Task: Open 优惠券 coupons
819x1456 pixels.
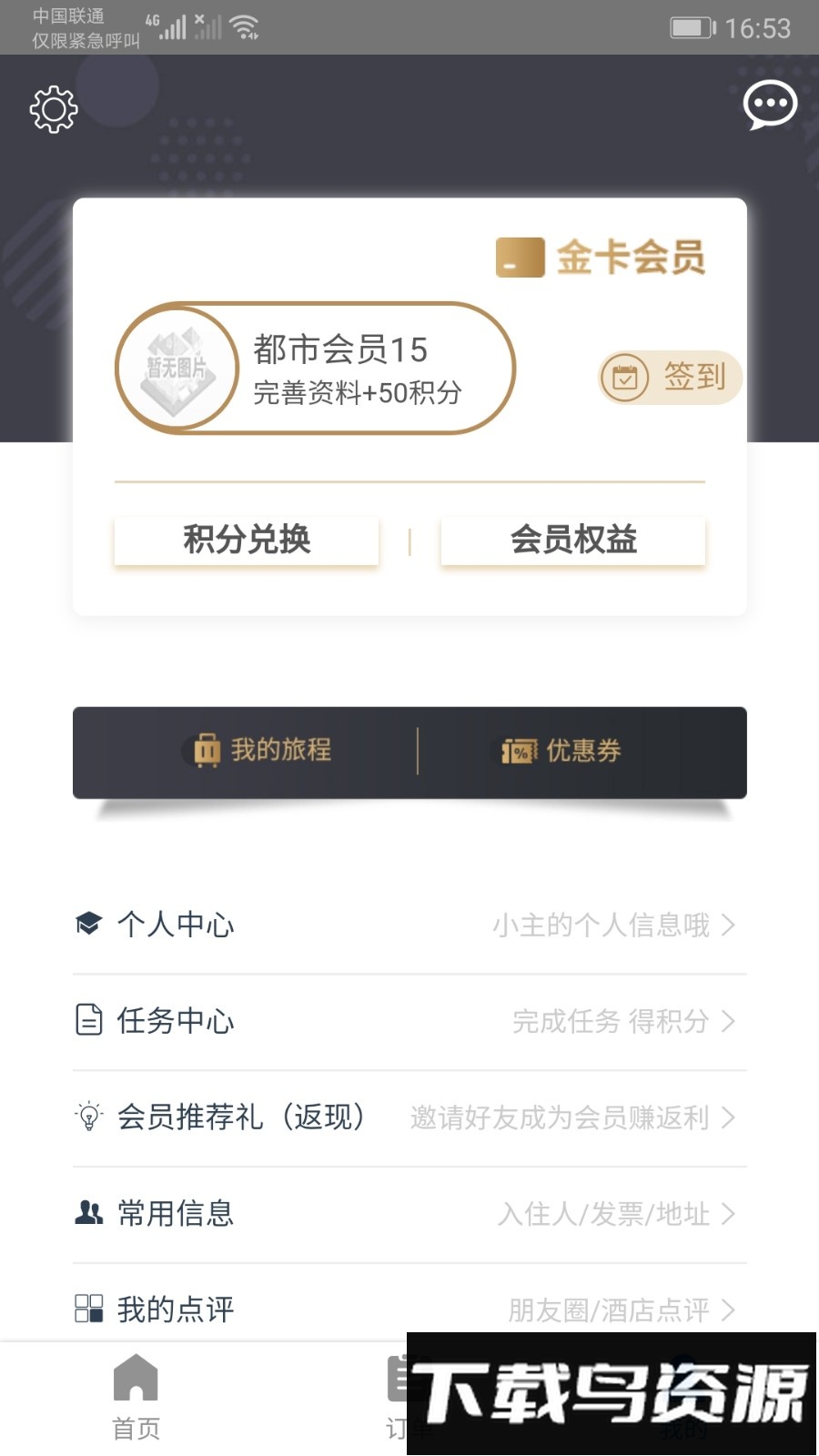Action: [562, 751]
